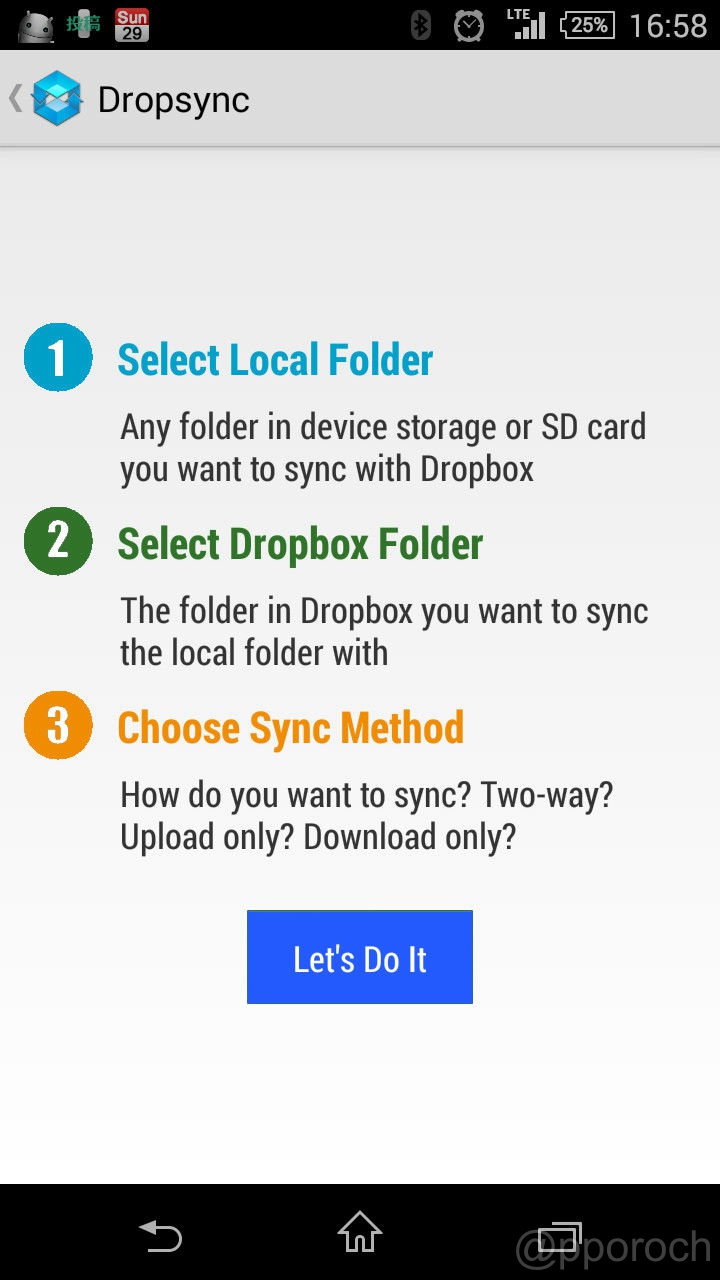
Task: Tap the Let's Do It button
Action: point(360,957)
